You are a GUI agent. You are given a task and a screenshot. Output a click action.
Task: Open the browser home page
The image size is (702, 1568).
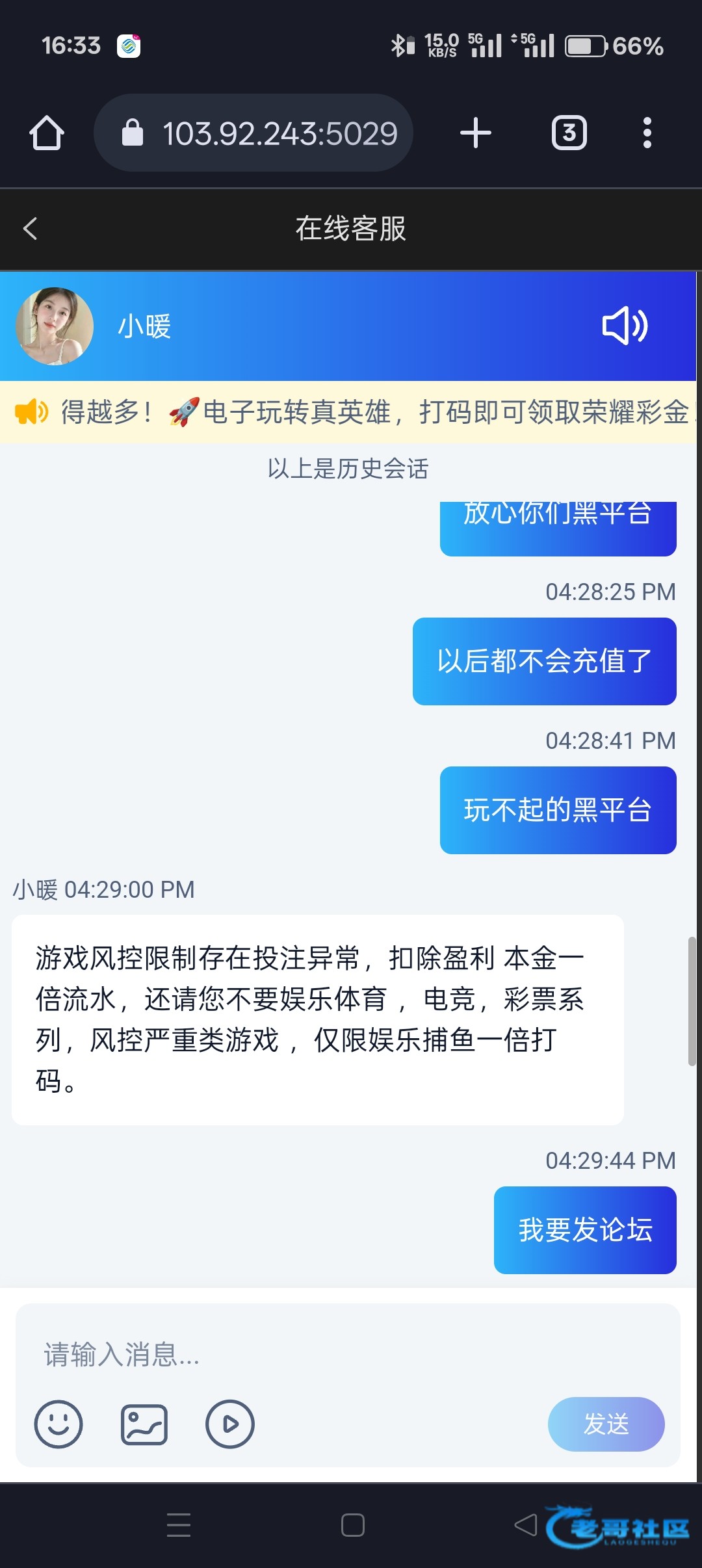(47, 133)
